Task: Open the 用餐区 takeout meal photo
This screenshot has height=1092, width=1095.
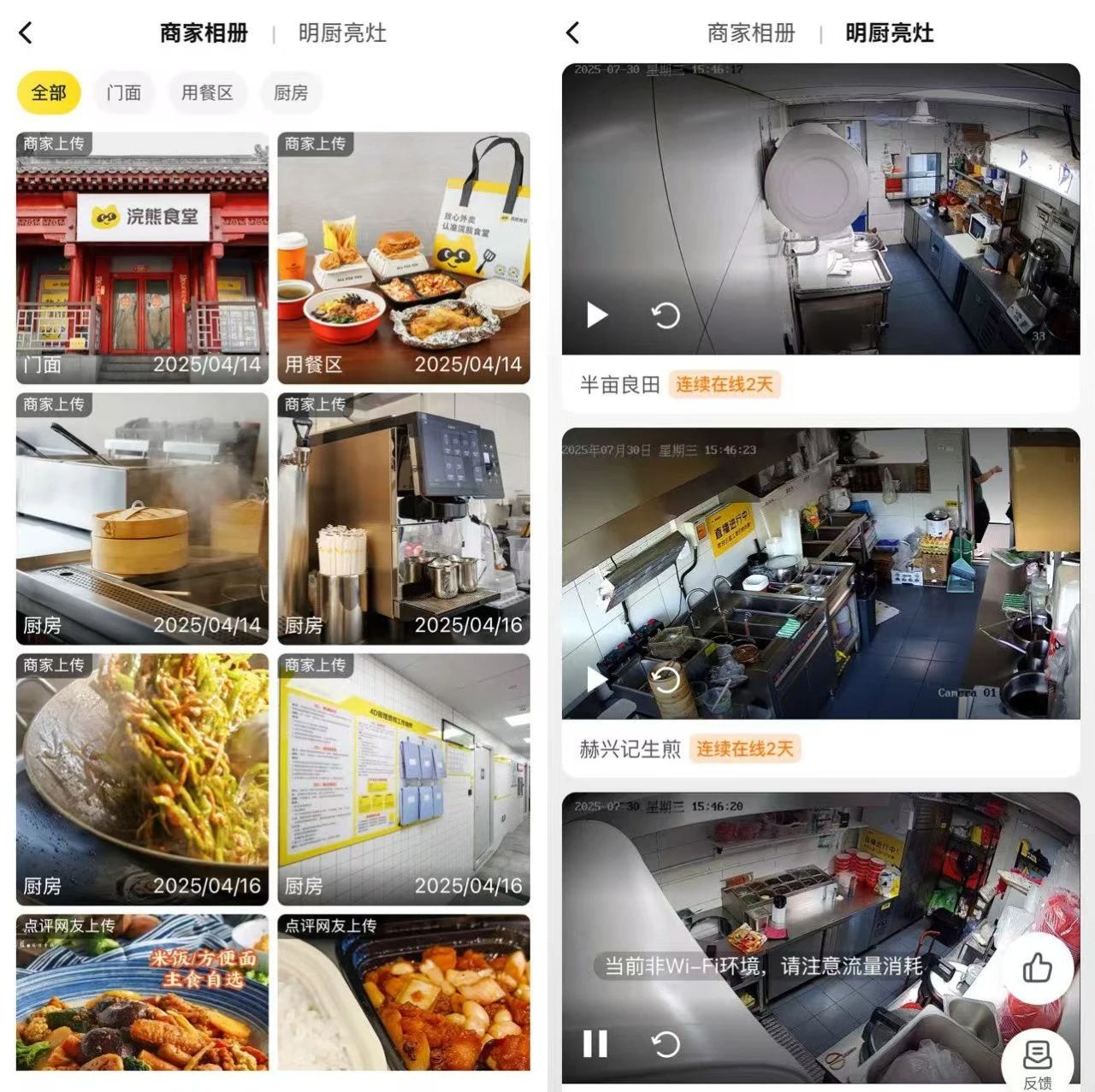Action: 404,257
